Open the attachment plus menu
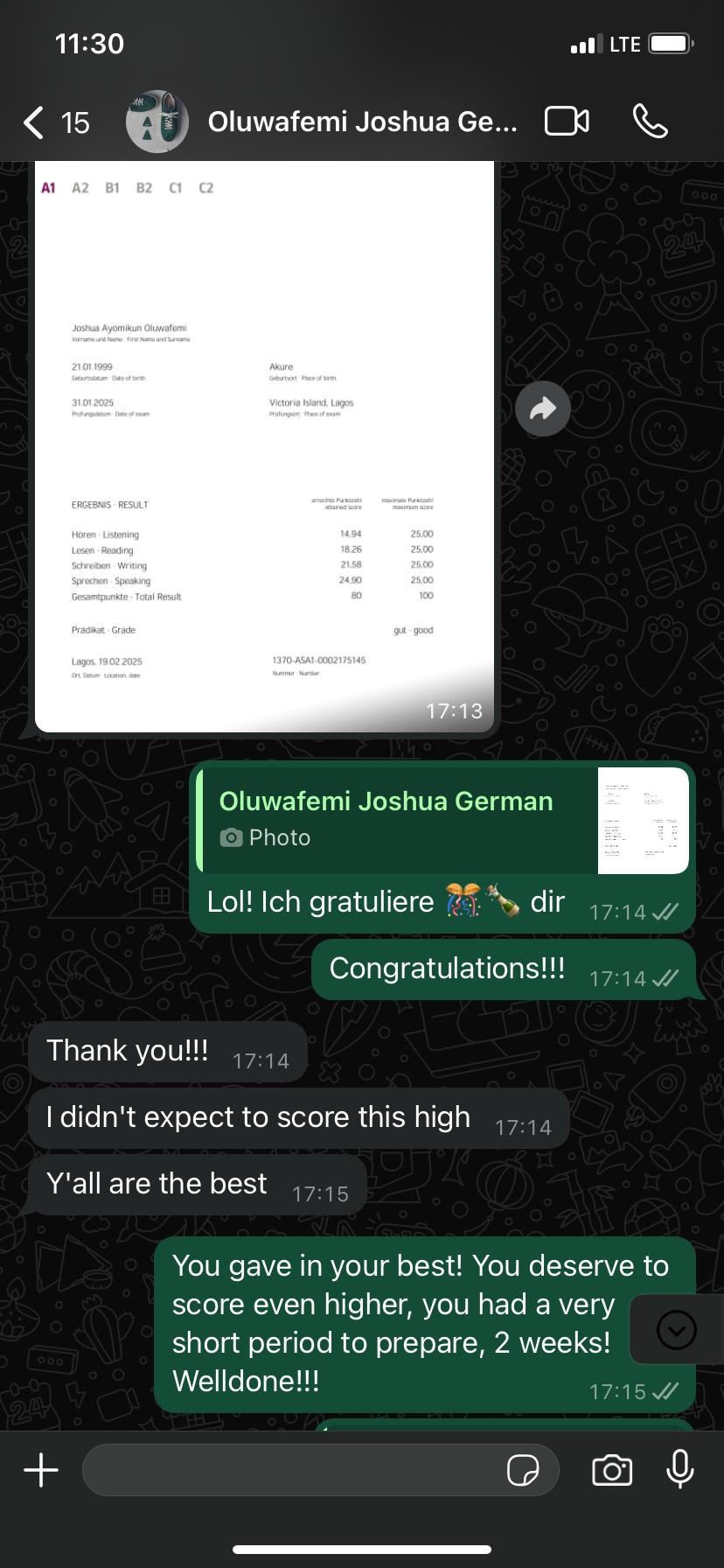Viewport: 724px width, 1568px height. [x=41, y=1470]
